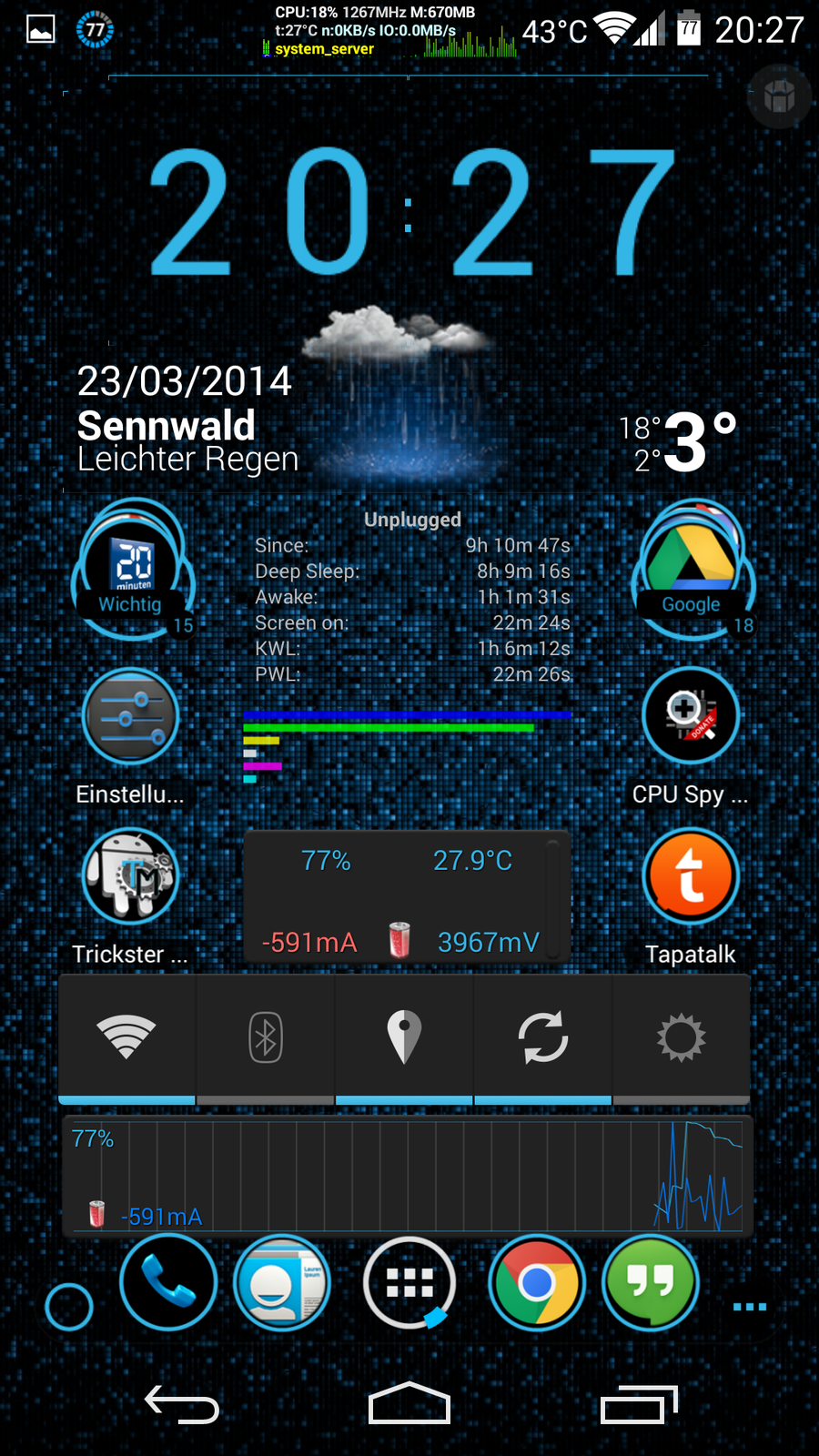Open the Phone dialer from dock

168,1283
